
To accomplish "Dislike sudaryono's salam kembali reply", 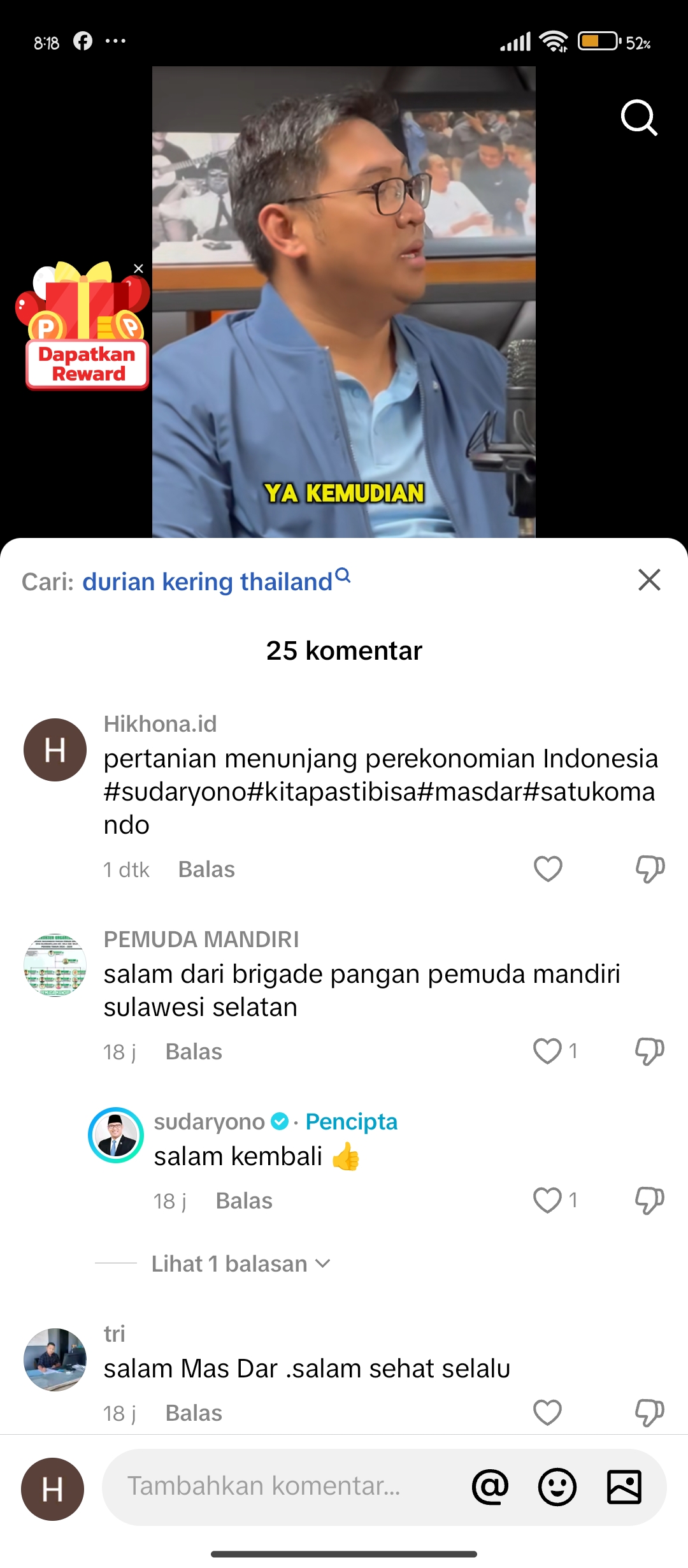I will (x=650, y=1200).
